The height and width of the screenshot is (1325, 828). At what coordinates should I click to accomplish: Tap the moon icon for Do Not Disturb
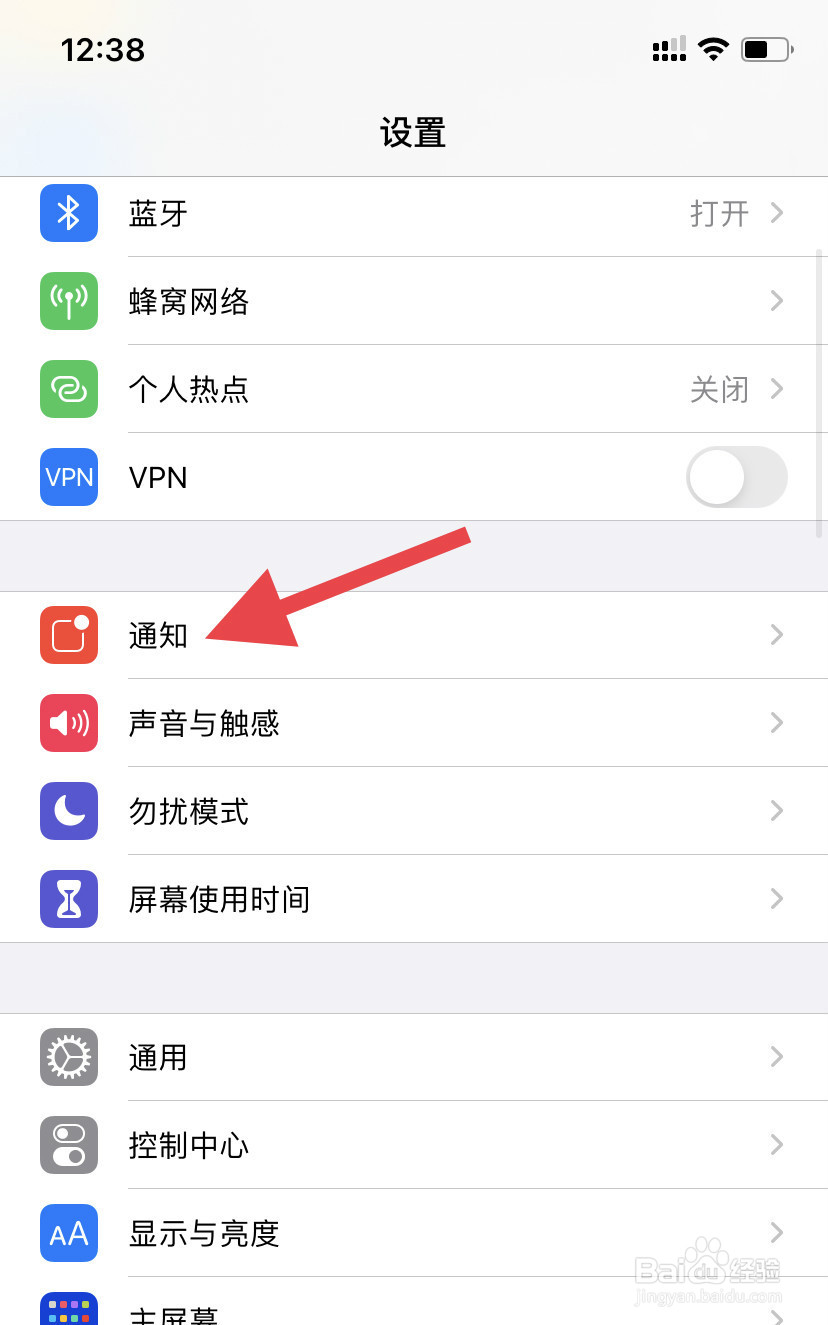(x=68, y=811)
